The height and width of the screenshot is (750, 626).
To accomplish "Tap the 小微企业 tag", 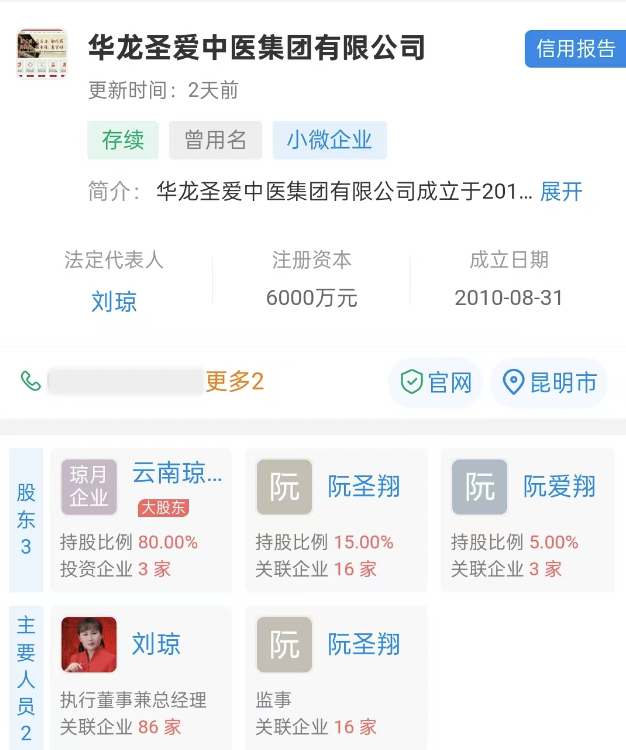I will (x=329, y=141).
